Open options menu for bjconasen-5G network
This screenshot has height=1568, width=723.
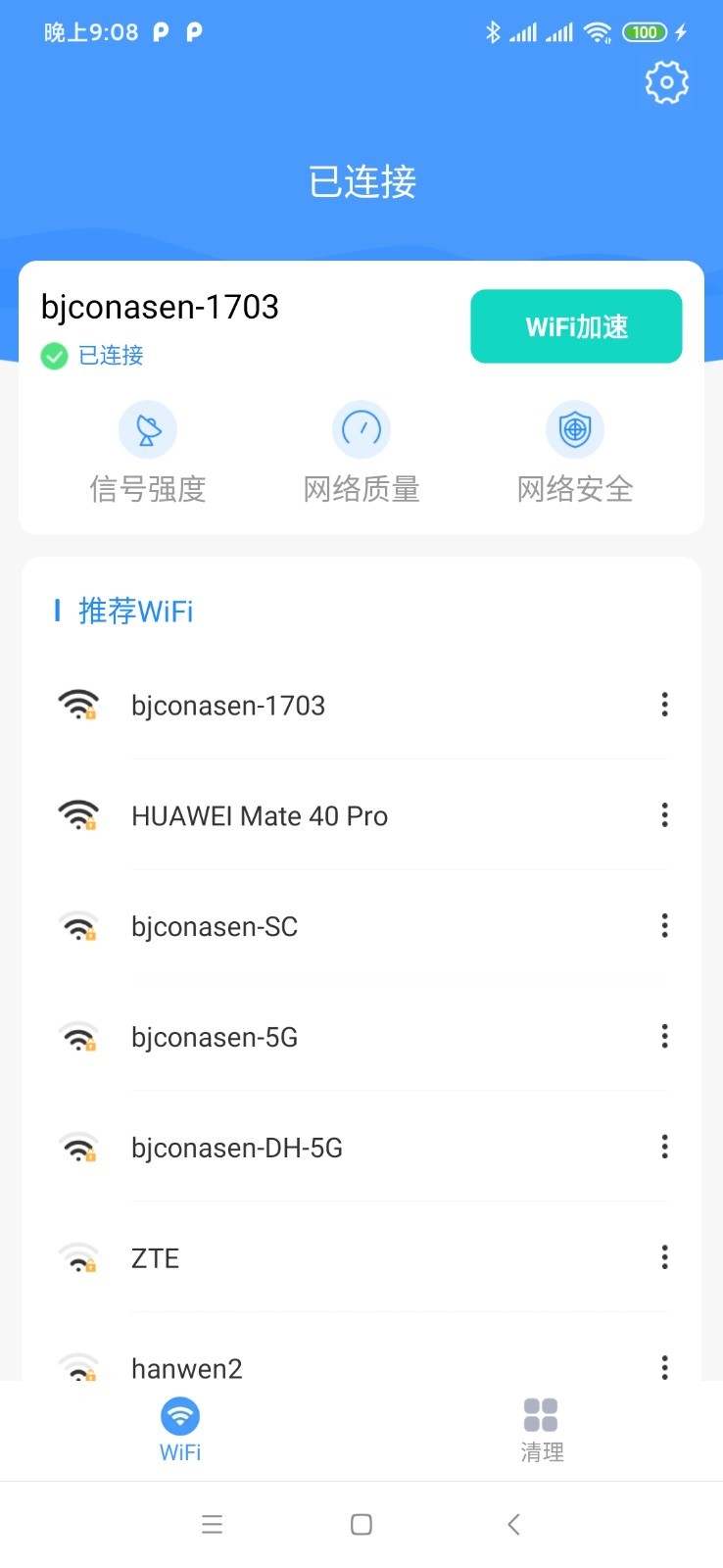[x=664, y=1036]
